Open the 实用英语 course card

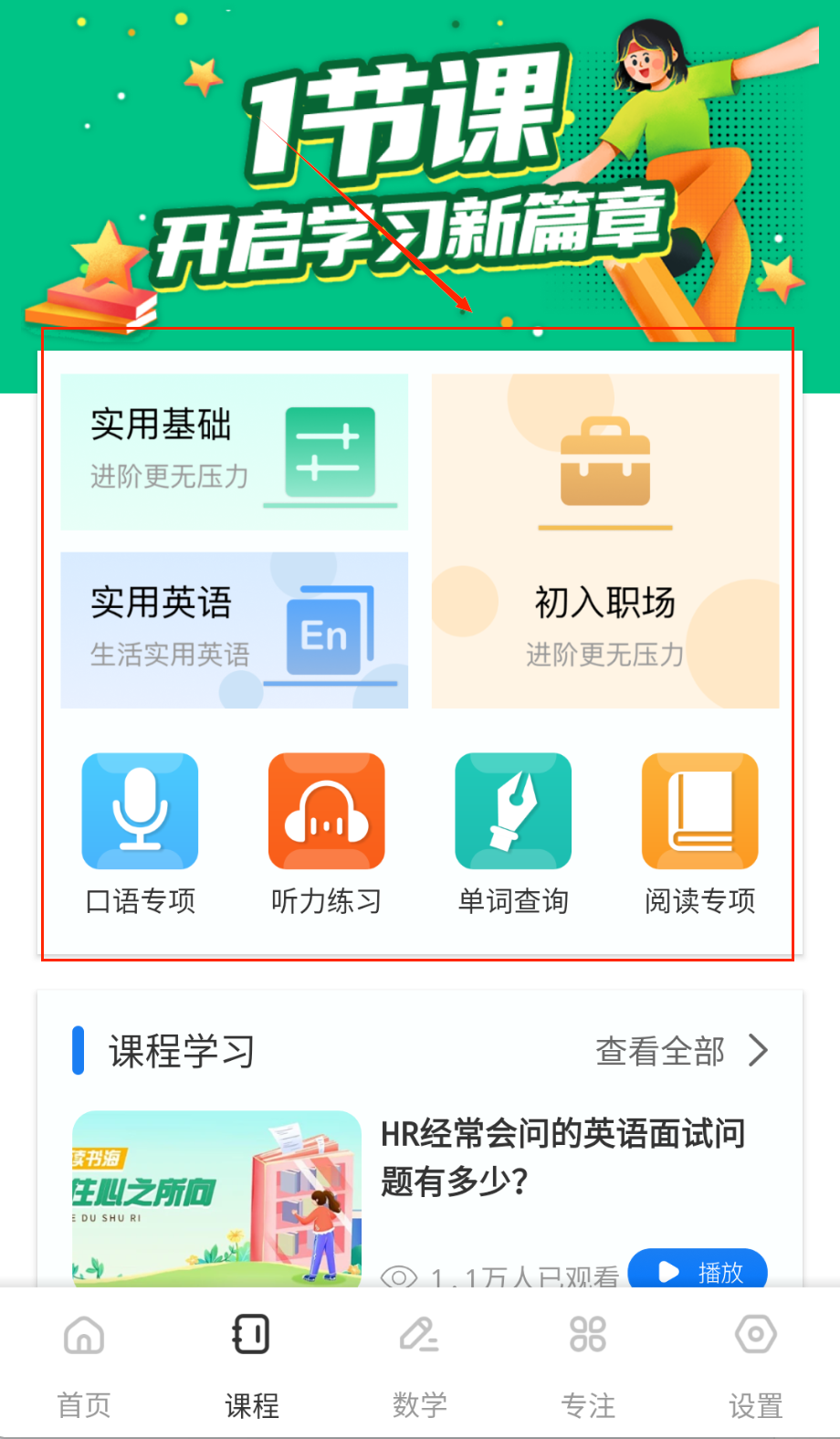pyautogui.click(x=234, y=630)
